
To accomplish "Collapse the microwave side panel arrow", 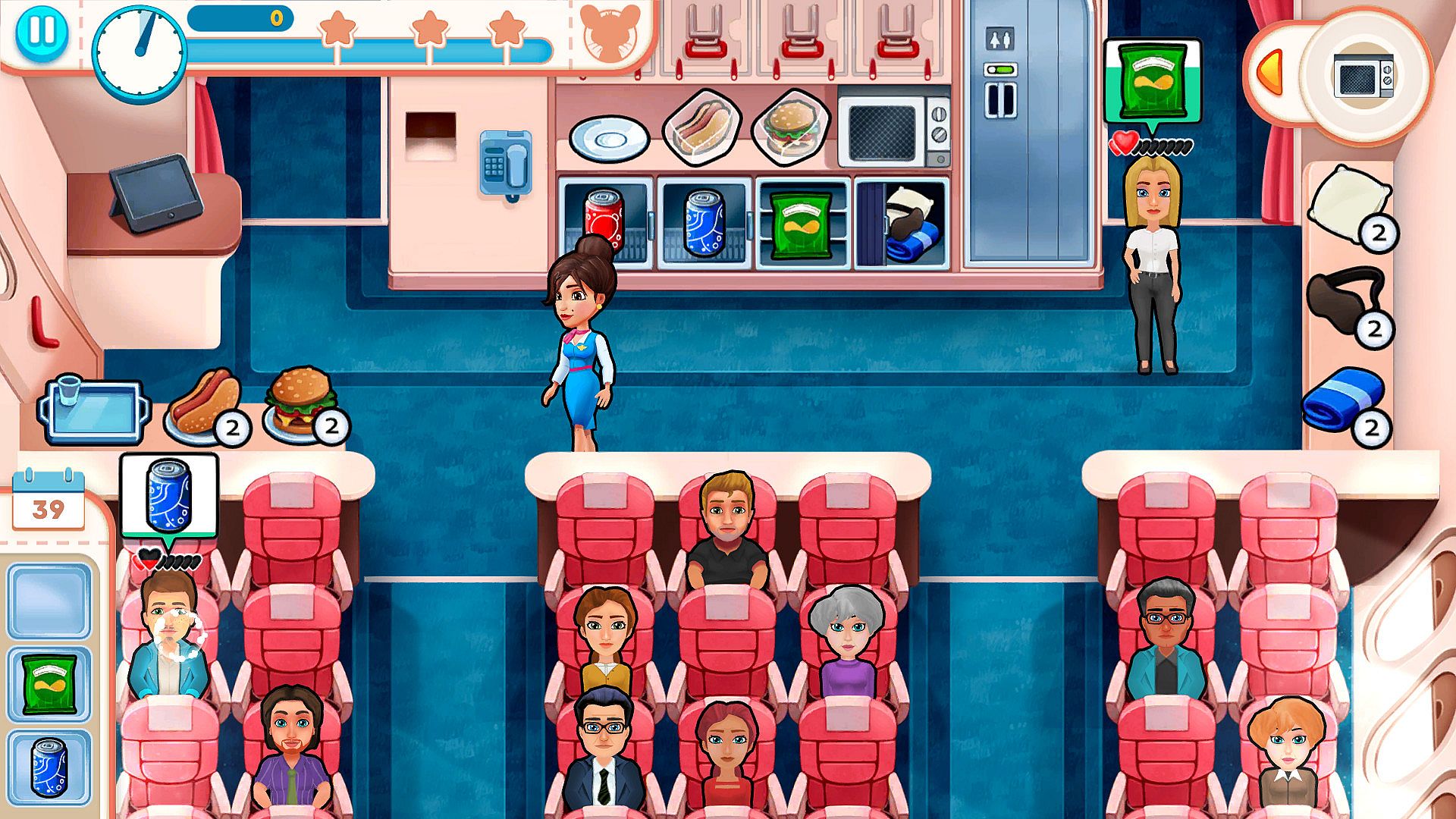I will 1269,73.
